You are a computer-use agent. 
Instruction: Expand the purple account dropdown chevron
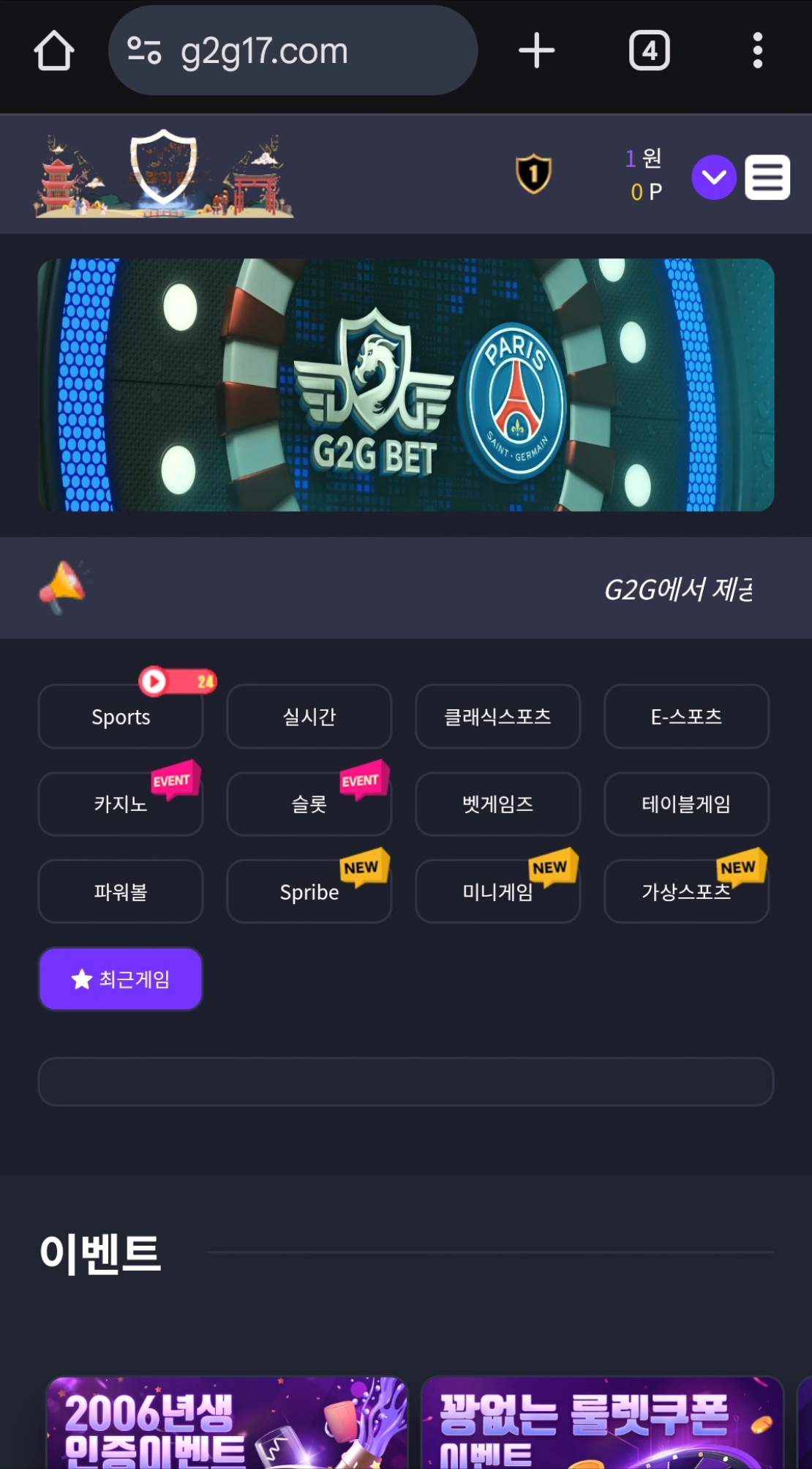pos(713,177)
